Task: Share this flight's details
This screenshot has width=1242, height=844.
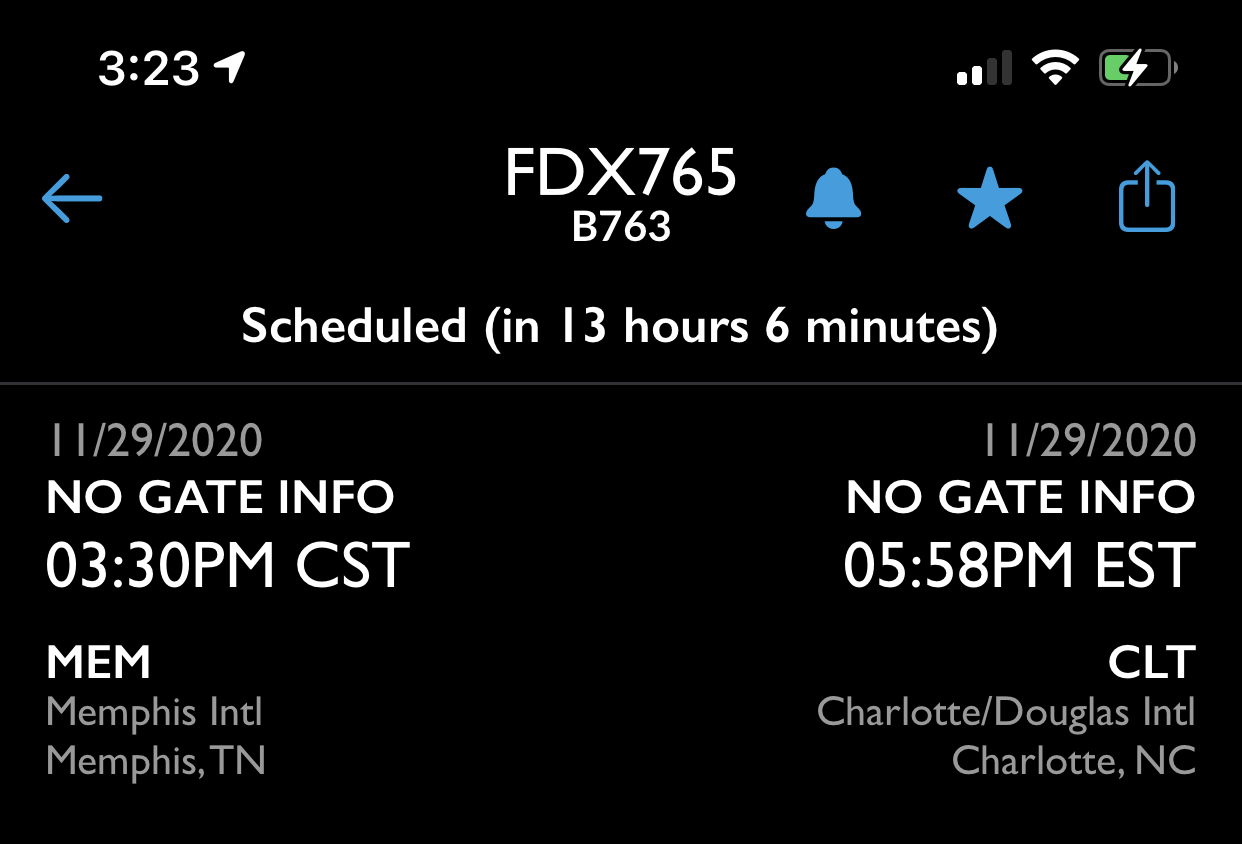Action: pos(1146,196)
